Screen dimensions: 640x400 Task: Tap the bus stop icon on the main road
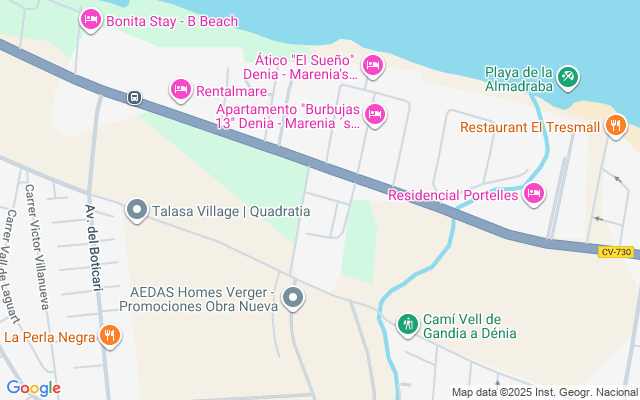click(x=134, y=98)
